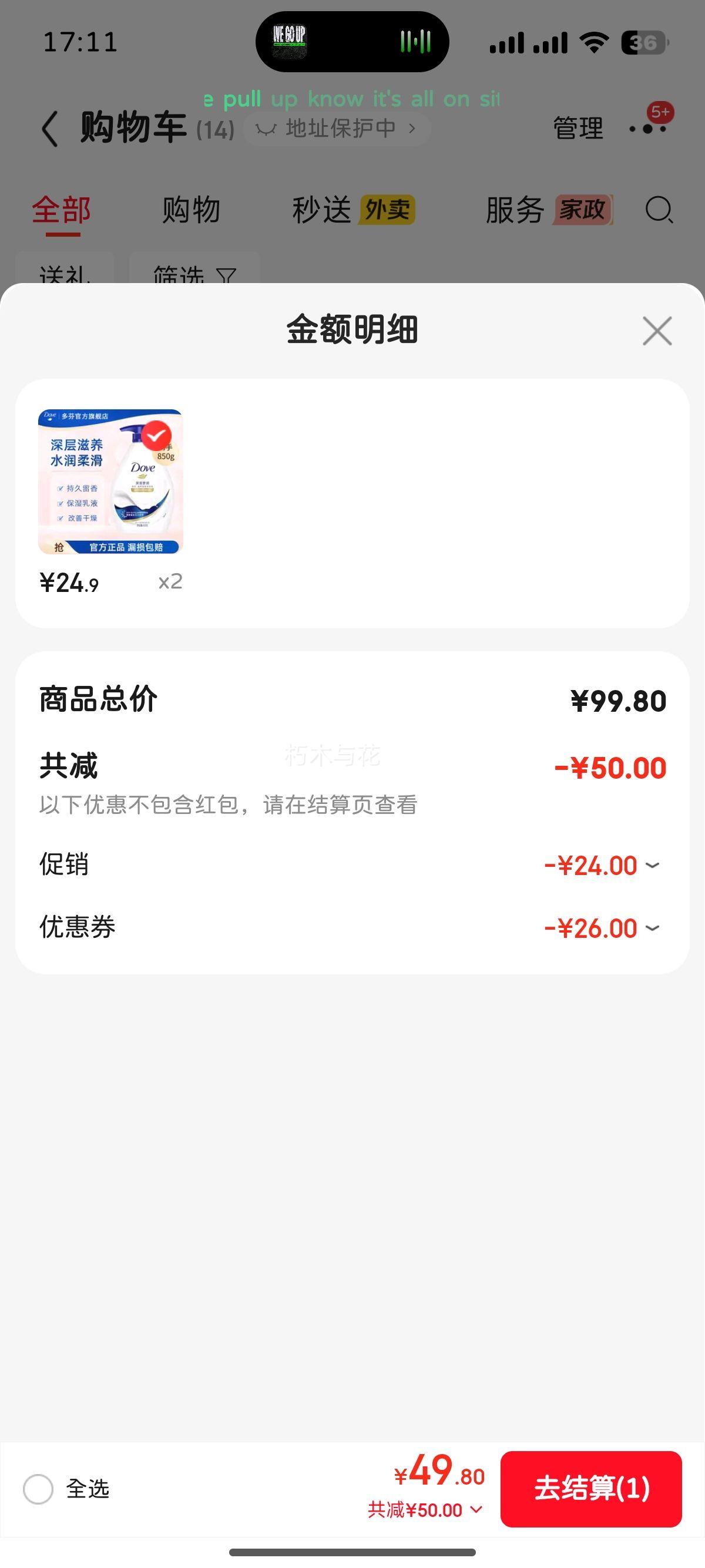The image size is (705, 1568).
Task: Expand the 优惠券 coupon details
Action: 652,928
